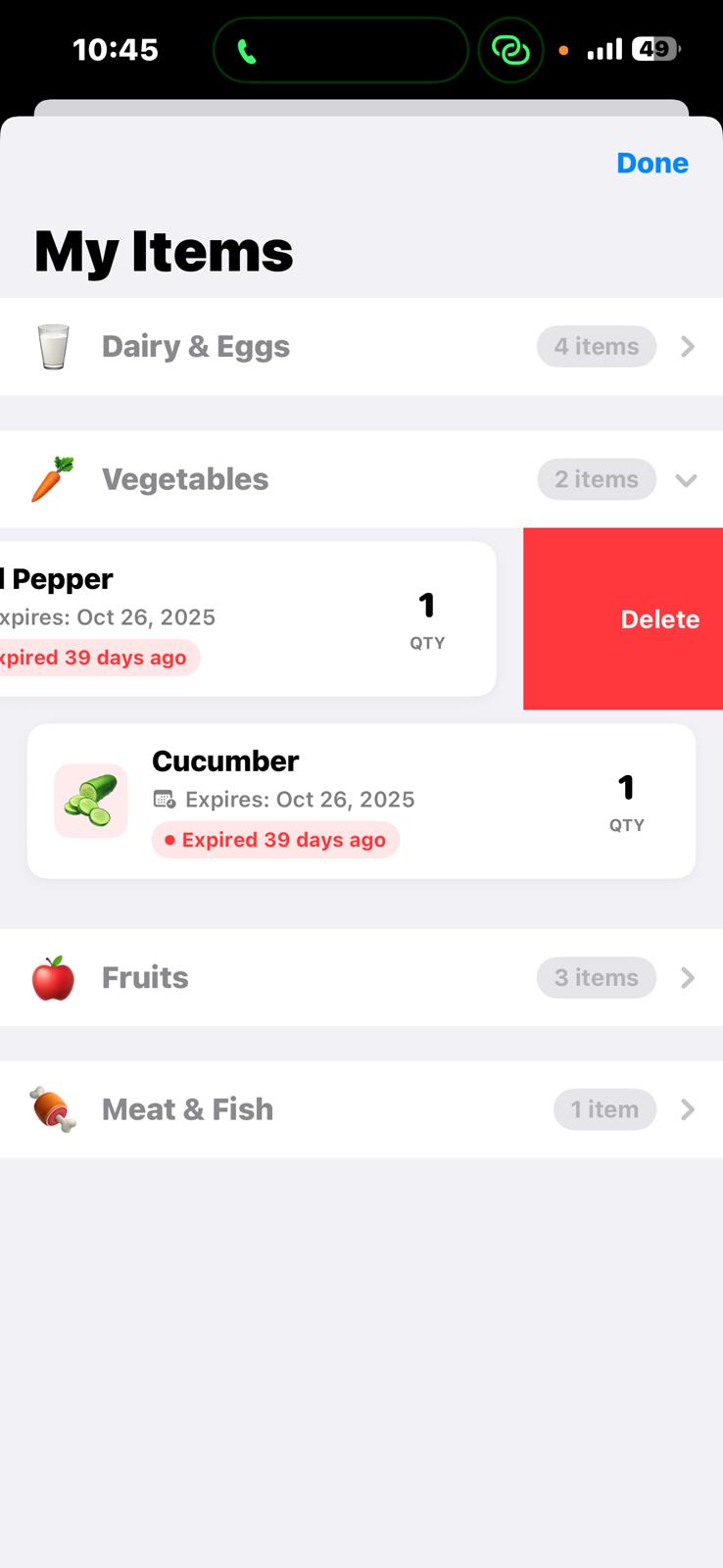Tap the calendar icon beside Cucumber's expiry date
Viewport: 723px width, 1568px height.
pos(164,800)
